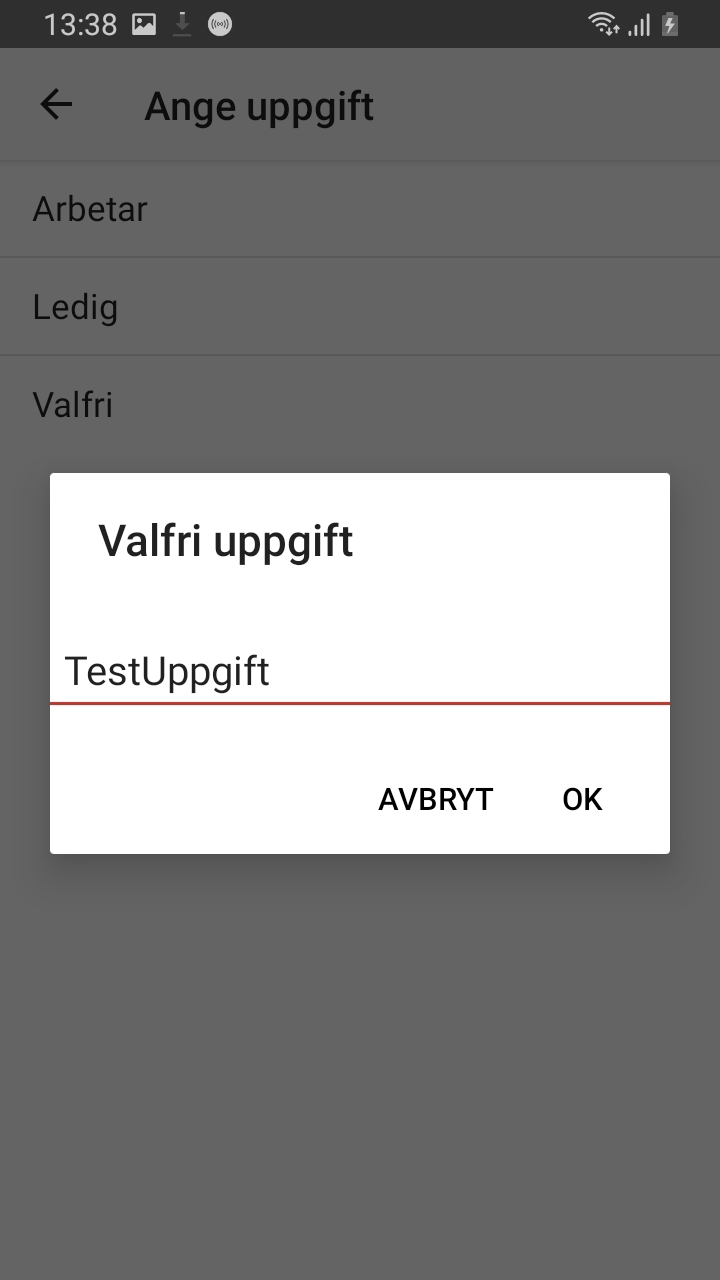Tap the TestUppgift text field
Viewport: 720px width, 1280px height.
pos(360,672)
